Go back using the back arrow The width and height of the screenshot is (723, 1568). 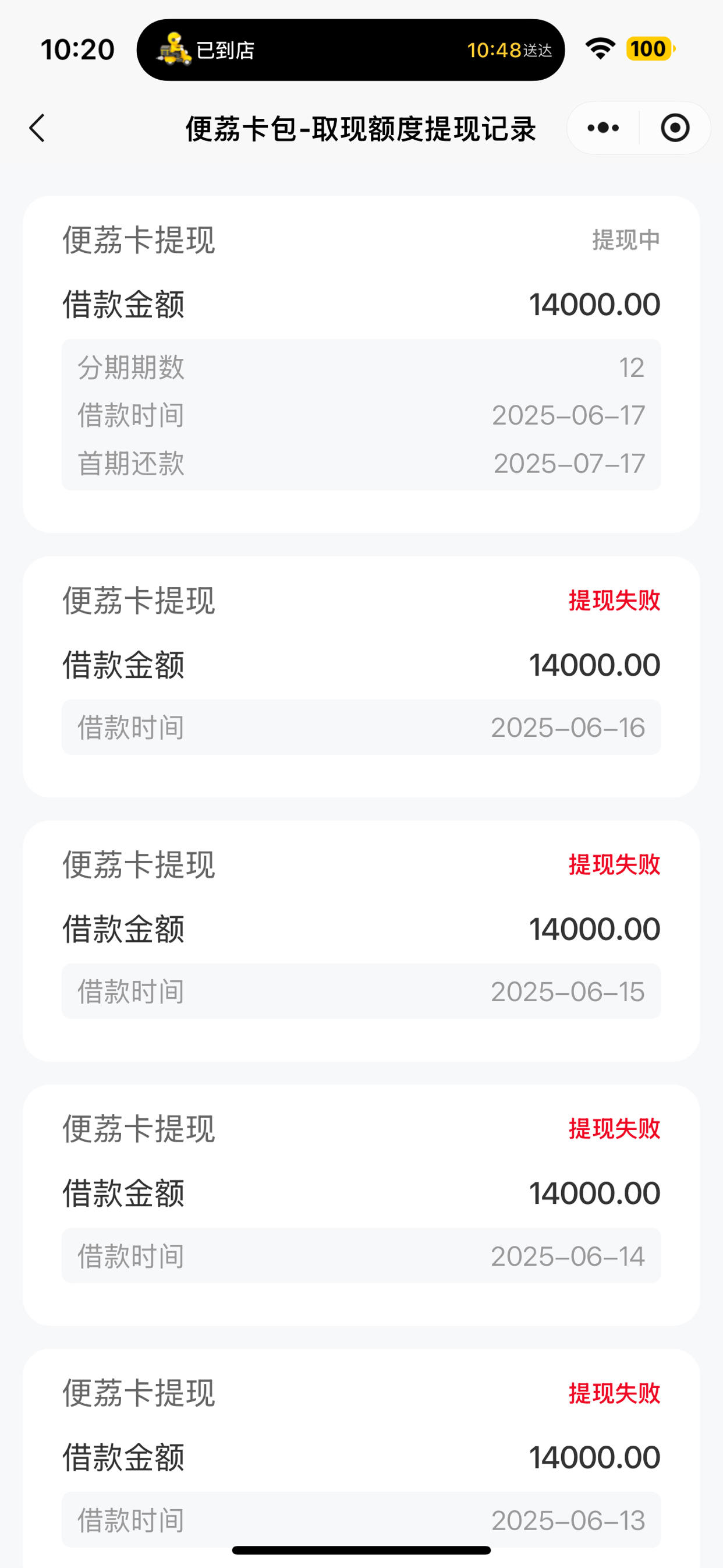click(x=37, y=128)
